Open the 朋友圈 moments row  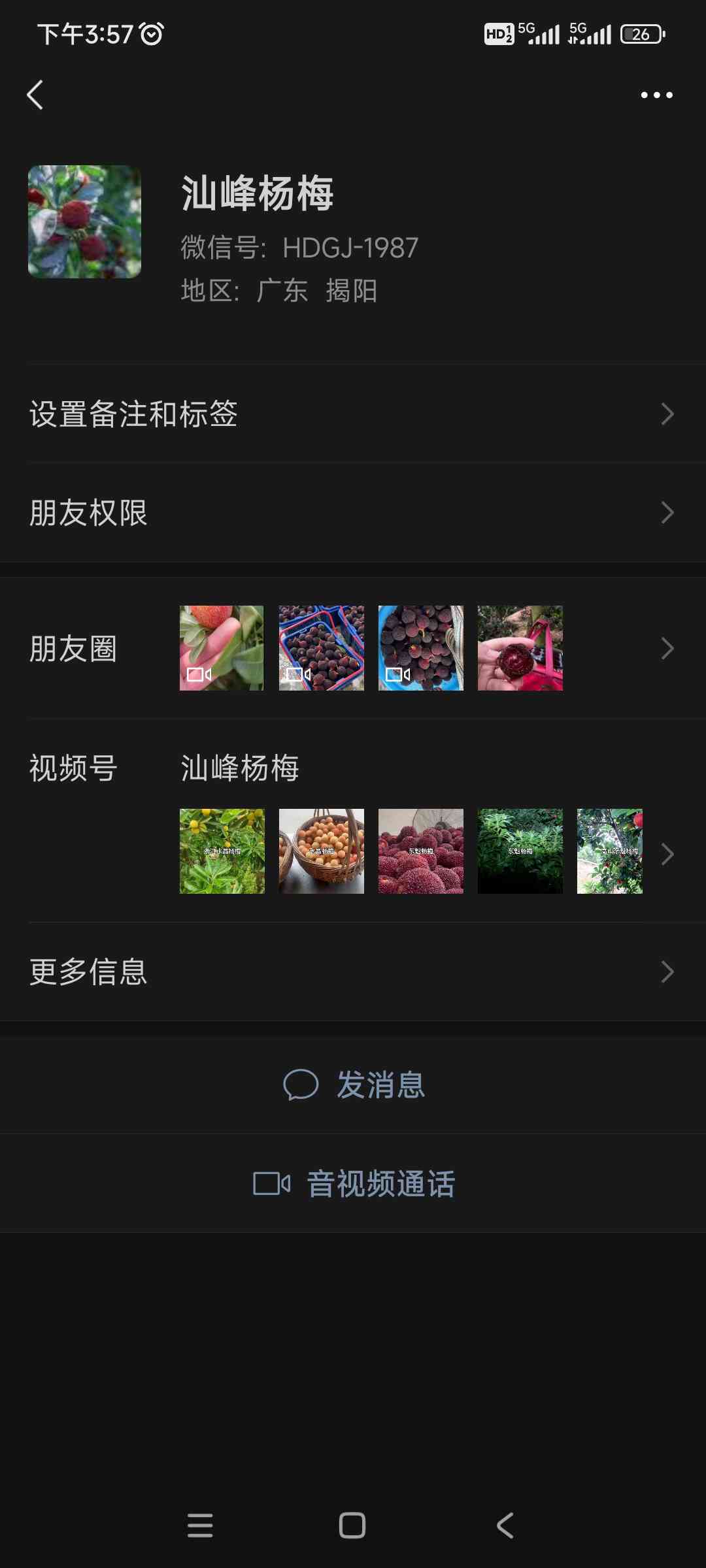353,649
